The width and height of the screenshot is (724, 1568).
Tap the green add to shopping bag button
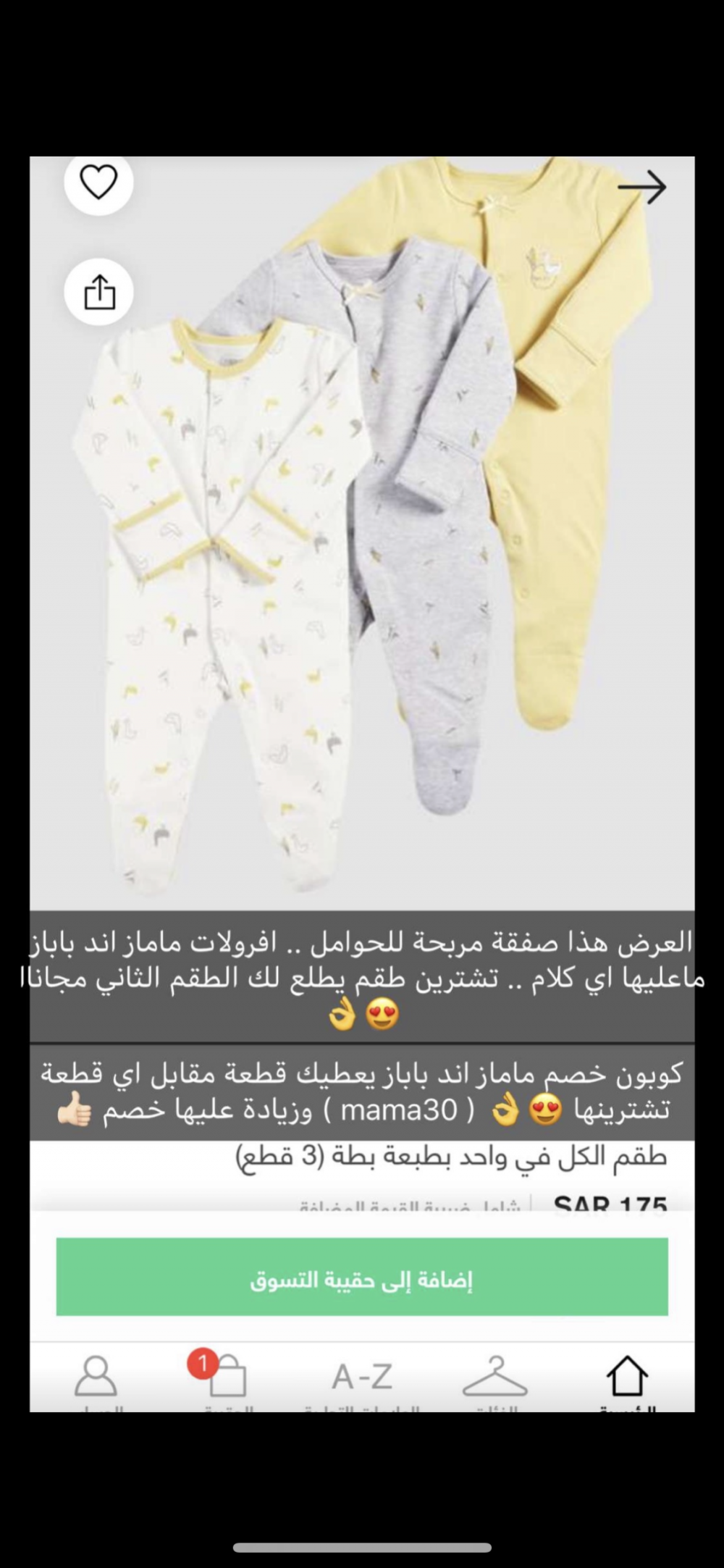click(362, 1279)
